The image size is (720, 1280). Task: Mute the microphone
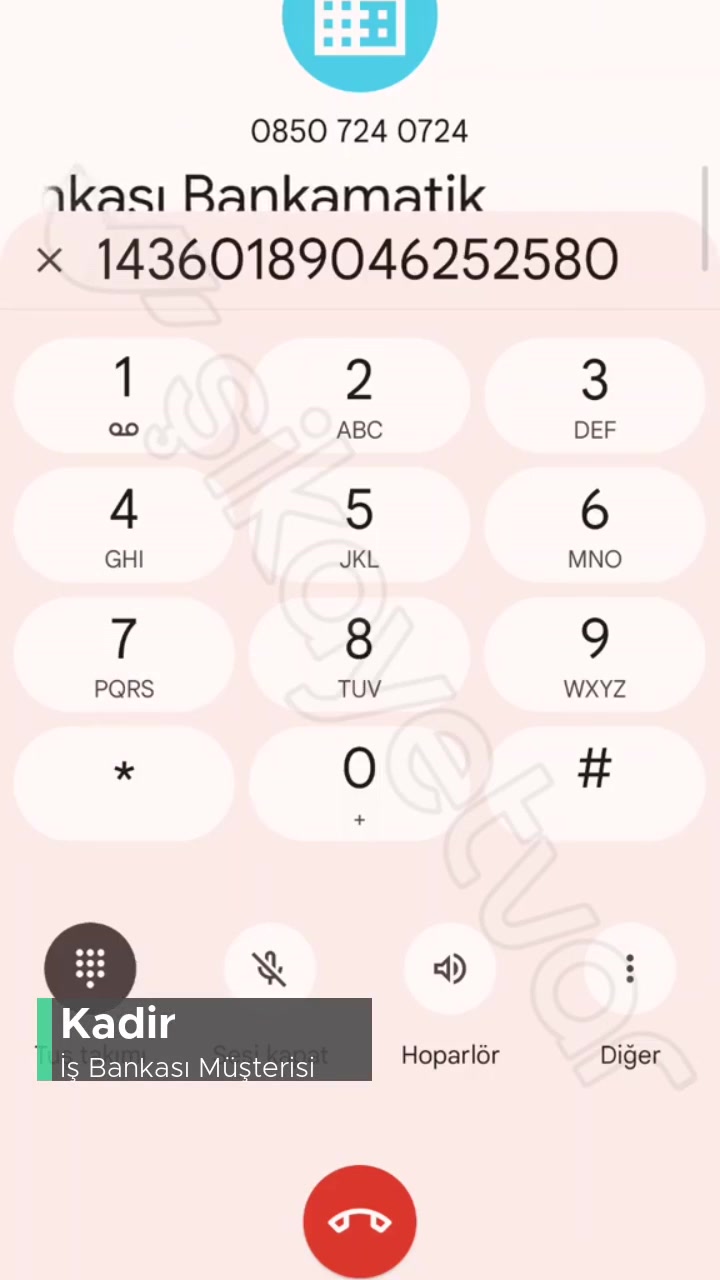coord(269,967)
